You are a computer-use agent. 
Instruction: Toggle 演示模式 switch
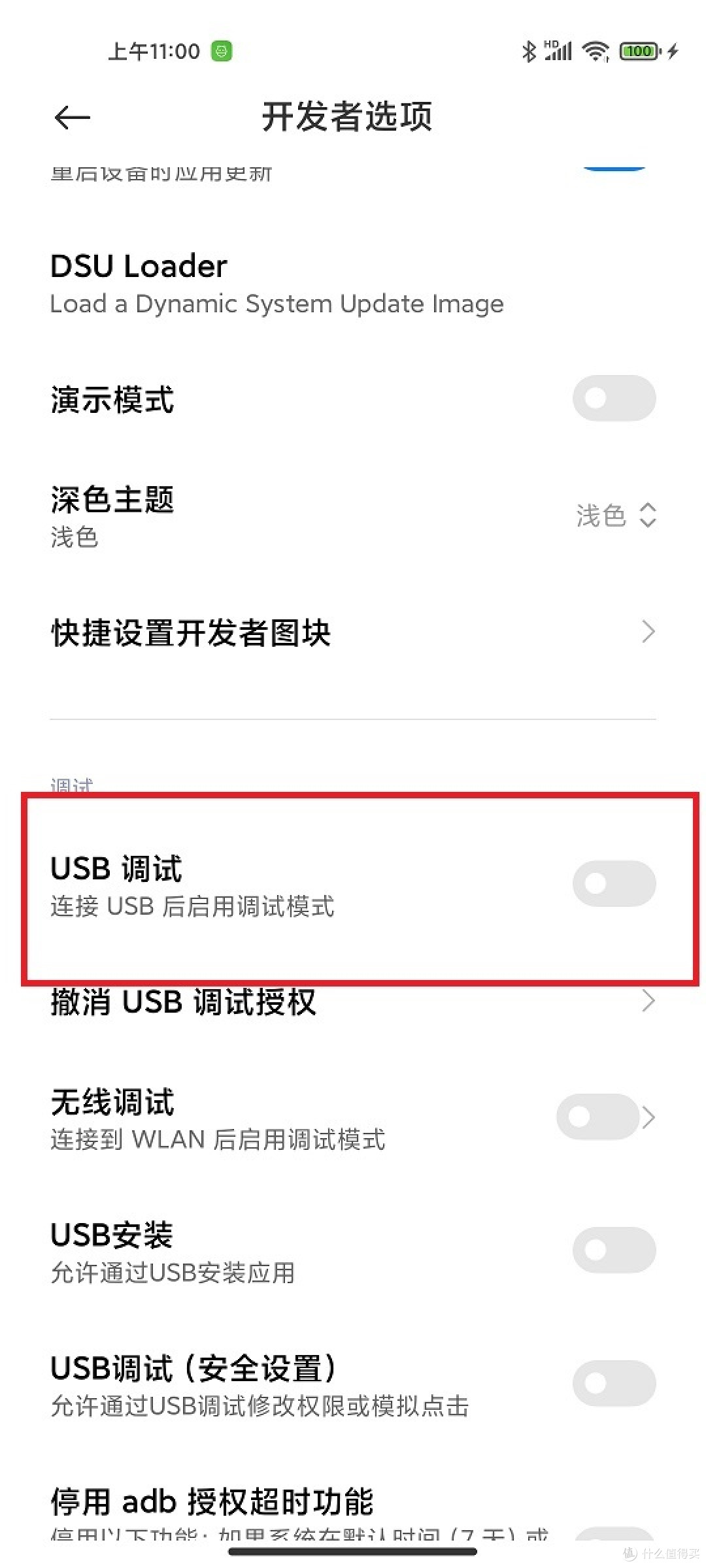pyautogui.click(x=613, y=398)
